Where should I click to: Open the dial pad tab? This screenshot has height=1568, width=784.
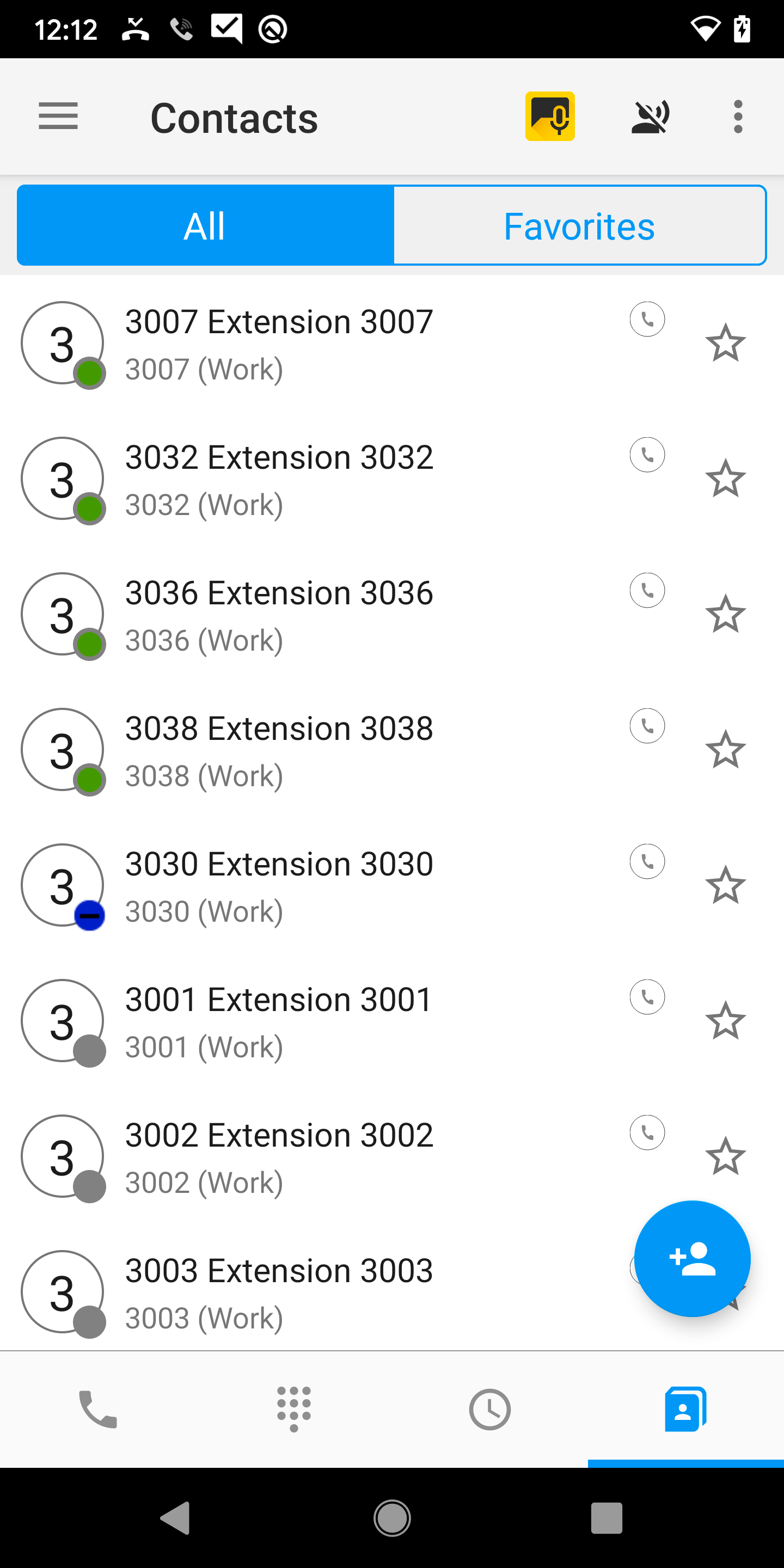[294, 1409]
